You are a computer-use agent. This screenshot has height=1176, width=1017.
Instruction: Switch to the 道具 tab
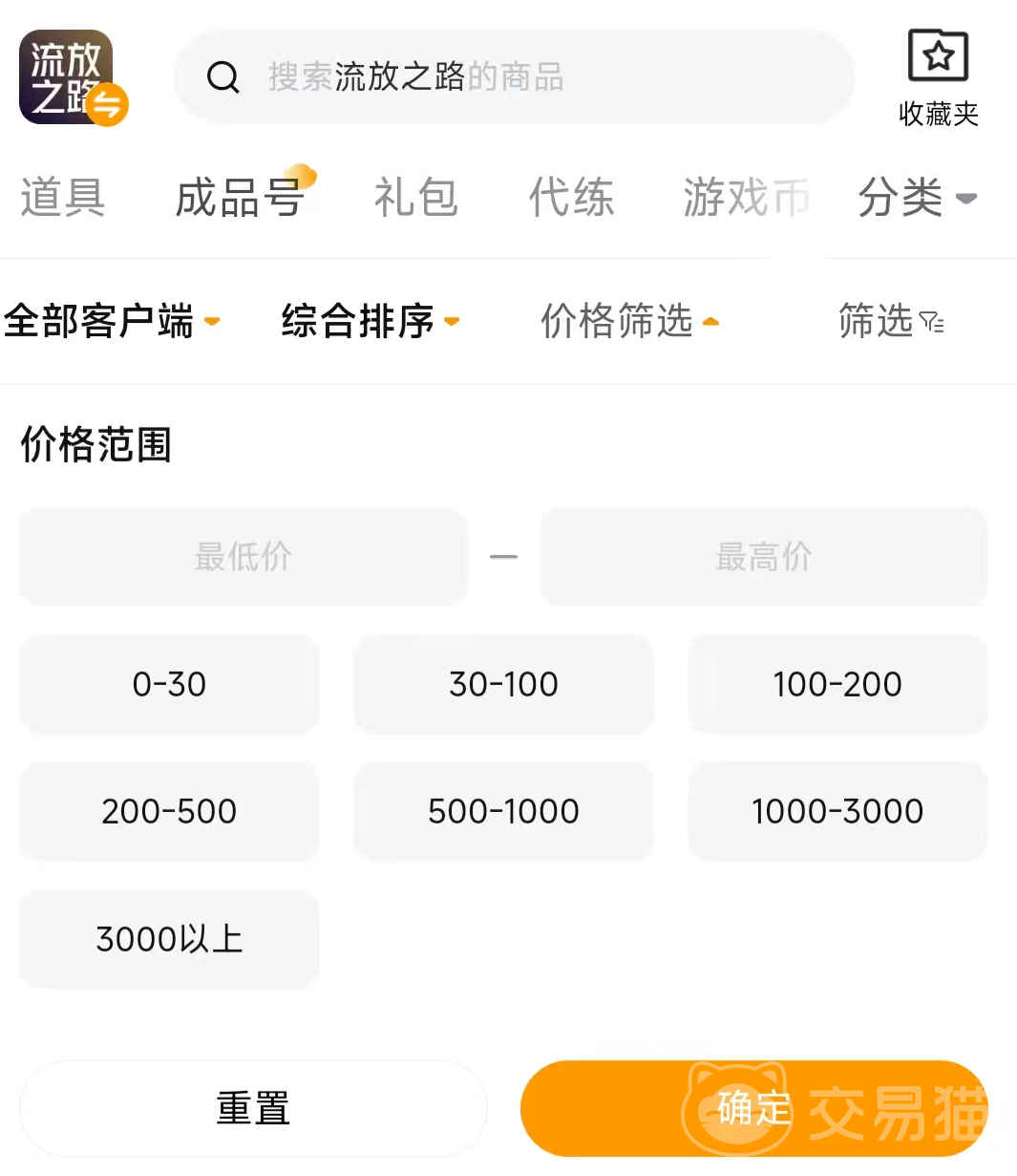pyautogui.click(x=63, y=198)
